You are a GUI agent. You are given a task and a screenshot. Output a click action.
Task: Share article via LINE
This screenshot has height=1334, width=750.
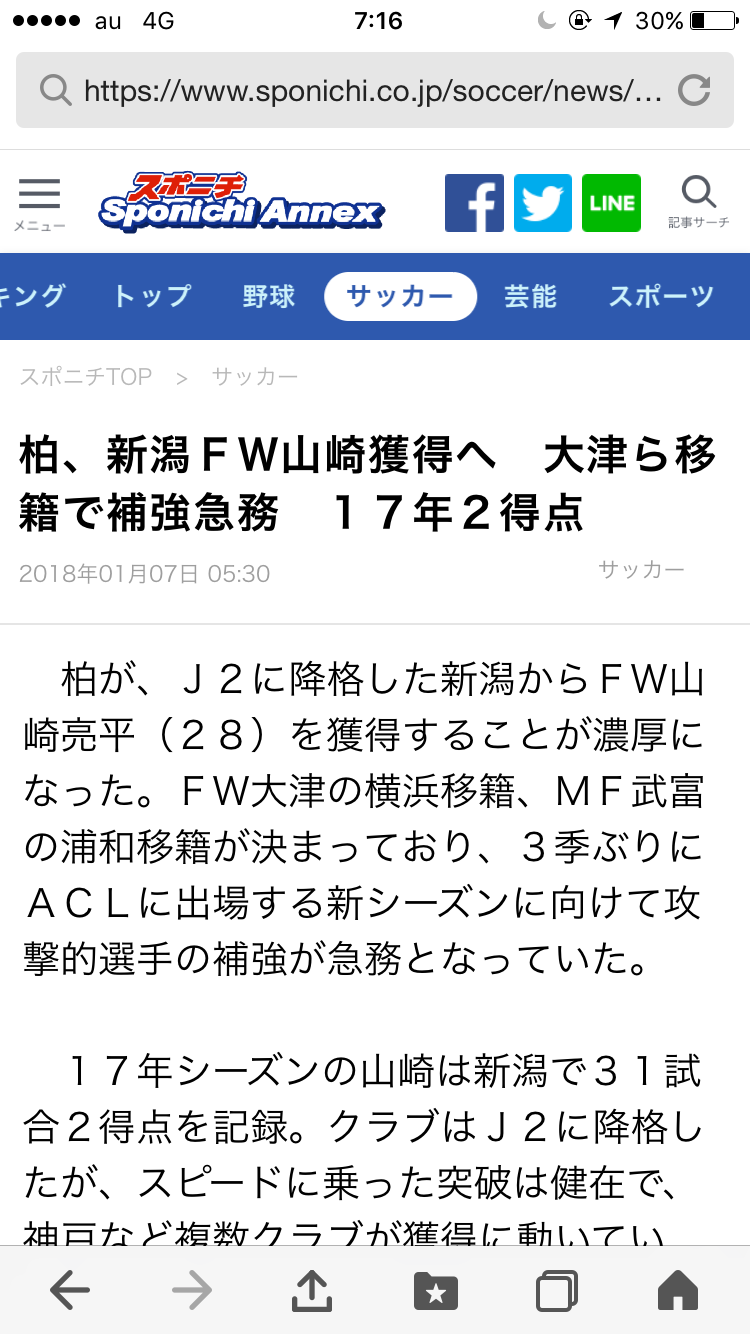pos(611,203)
